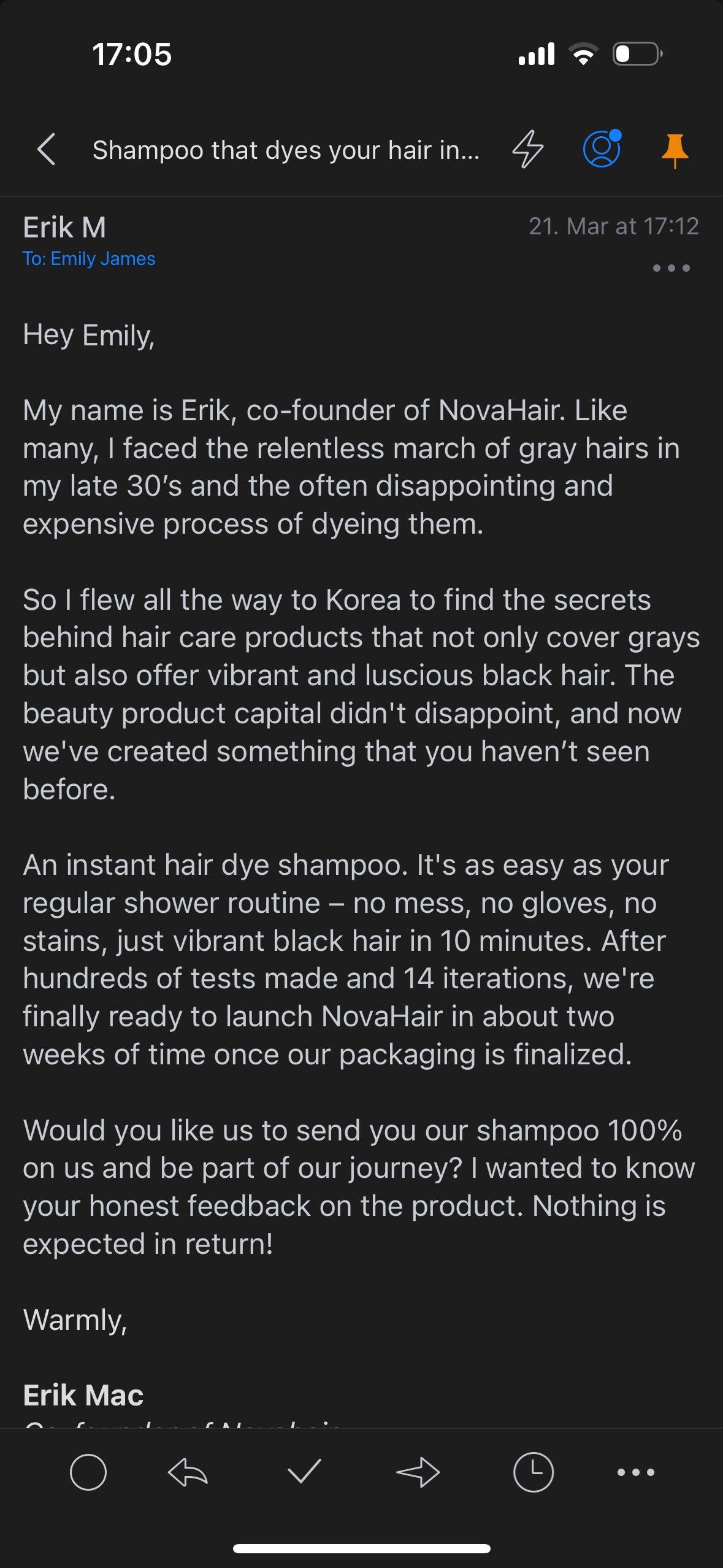Viewport: 723px width, 1568px height.
Task: Open the message options three-dot menu
Action: tap(671, 268)
